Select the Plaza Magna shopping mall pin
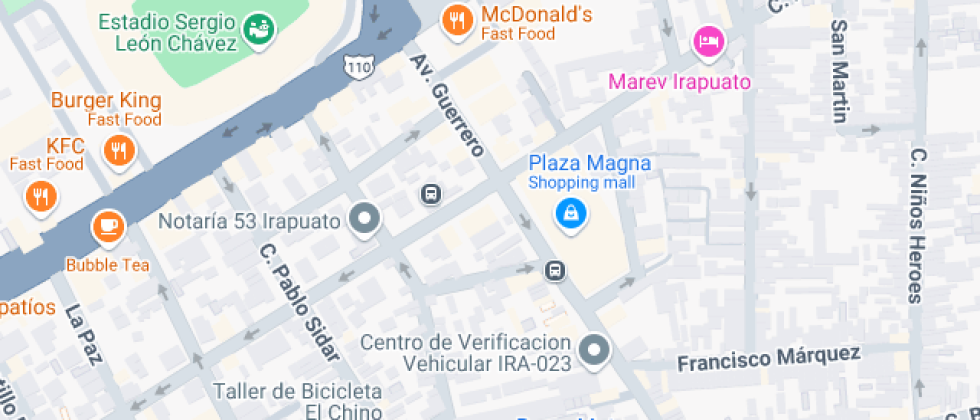This screenshot has height=420, width=980. point(571,213)
